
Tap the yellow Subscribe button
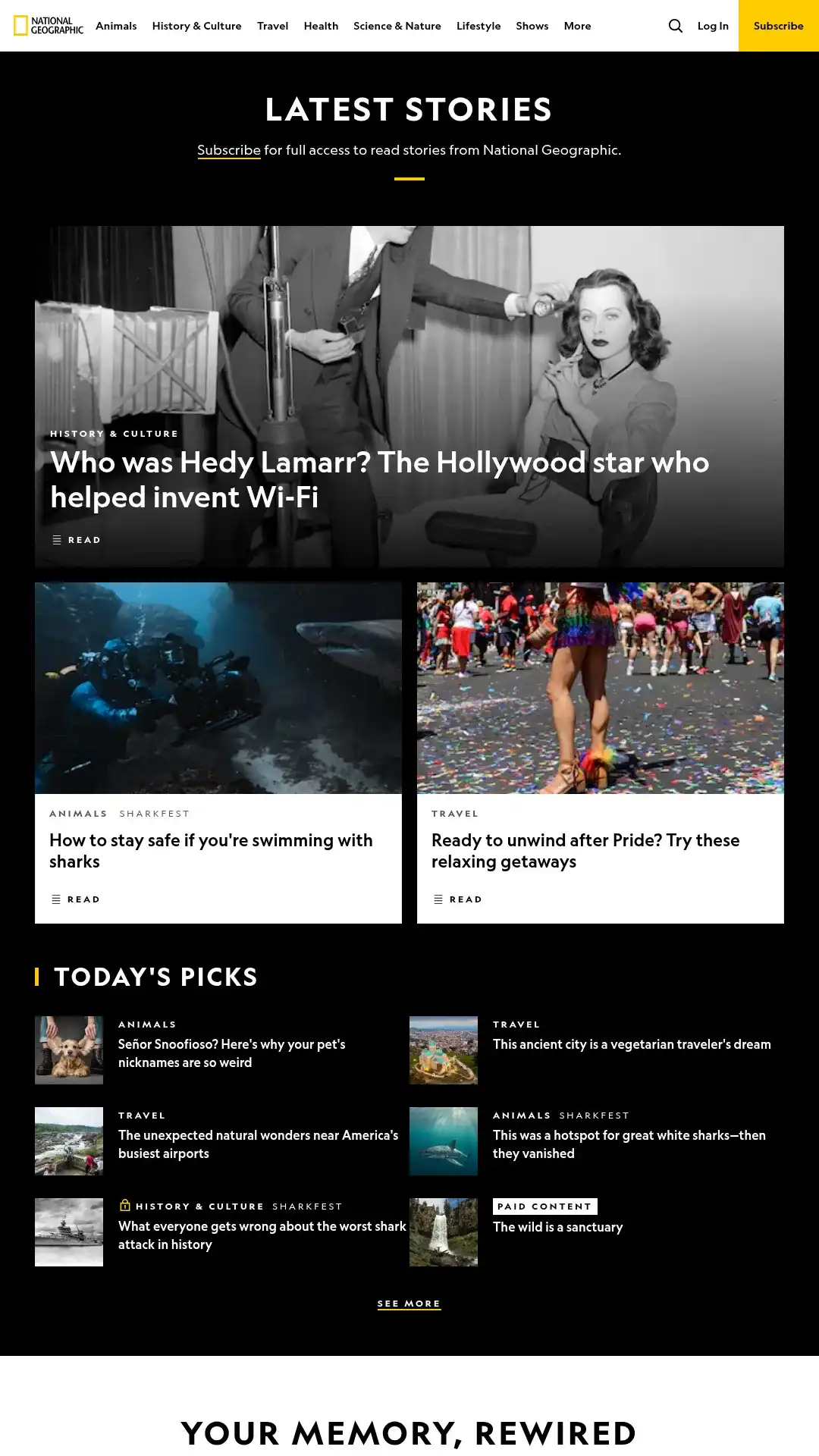tap(778, 26)
